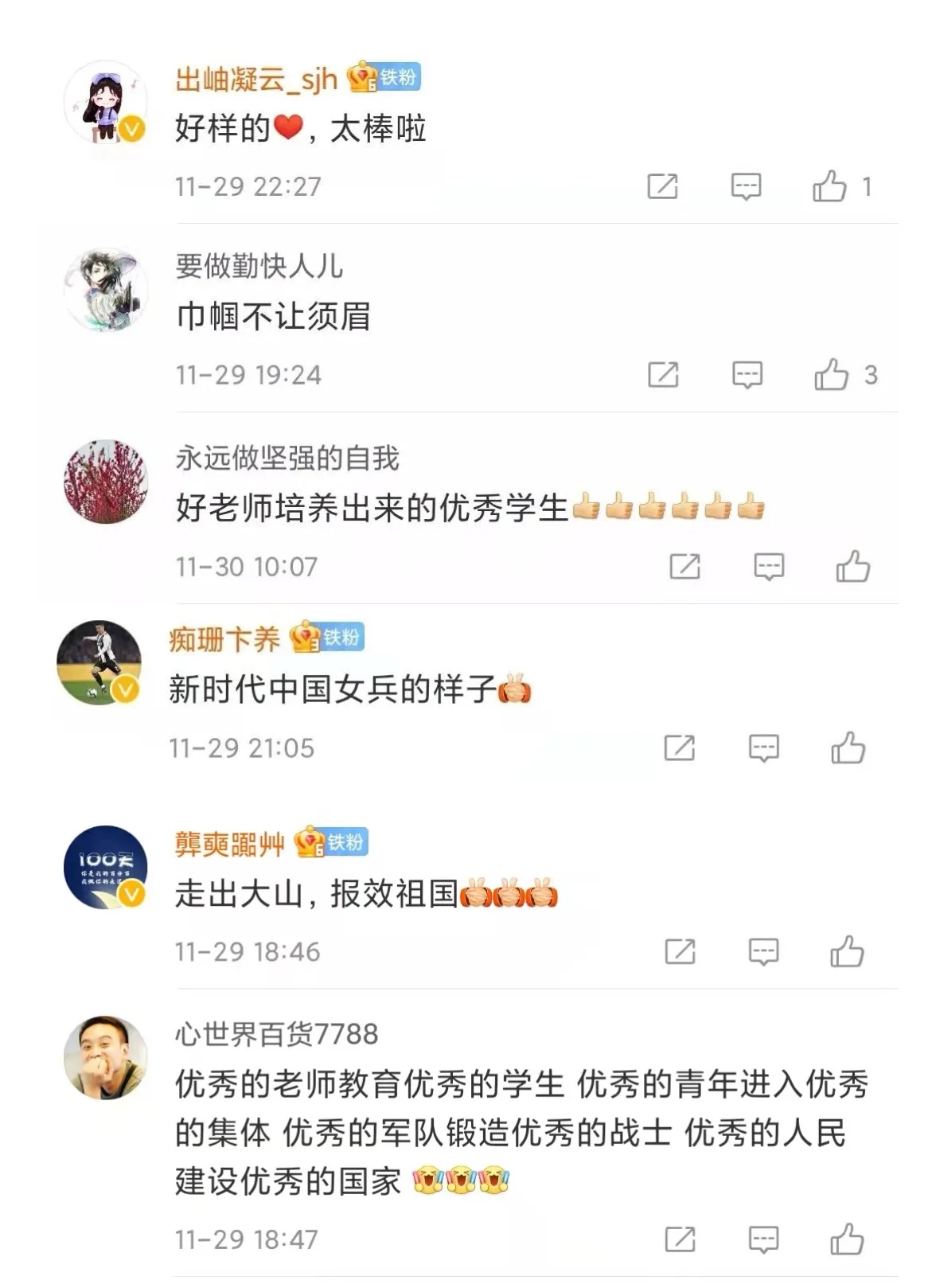Reply to 心世界百货7788's comment
The width and height of the screenshot is (936, 1288).
tap(763, 1239)
